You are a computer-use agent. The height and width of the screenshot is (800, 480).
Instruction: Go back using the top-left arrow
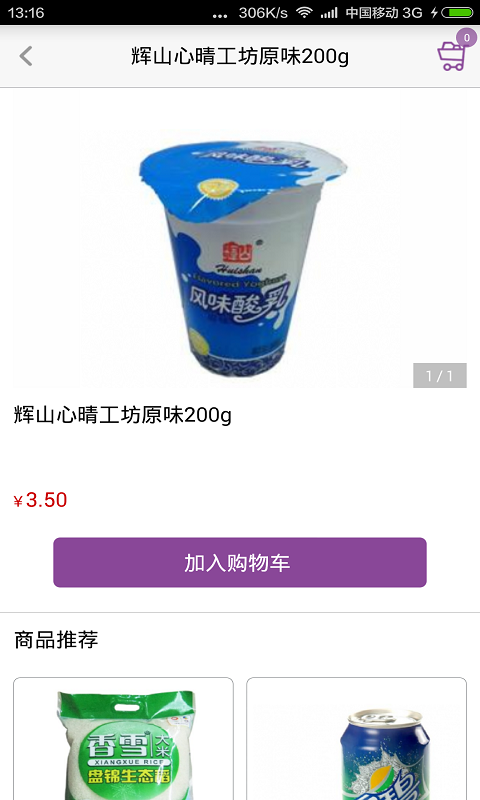[x=26, y=56]
